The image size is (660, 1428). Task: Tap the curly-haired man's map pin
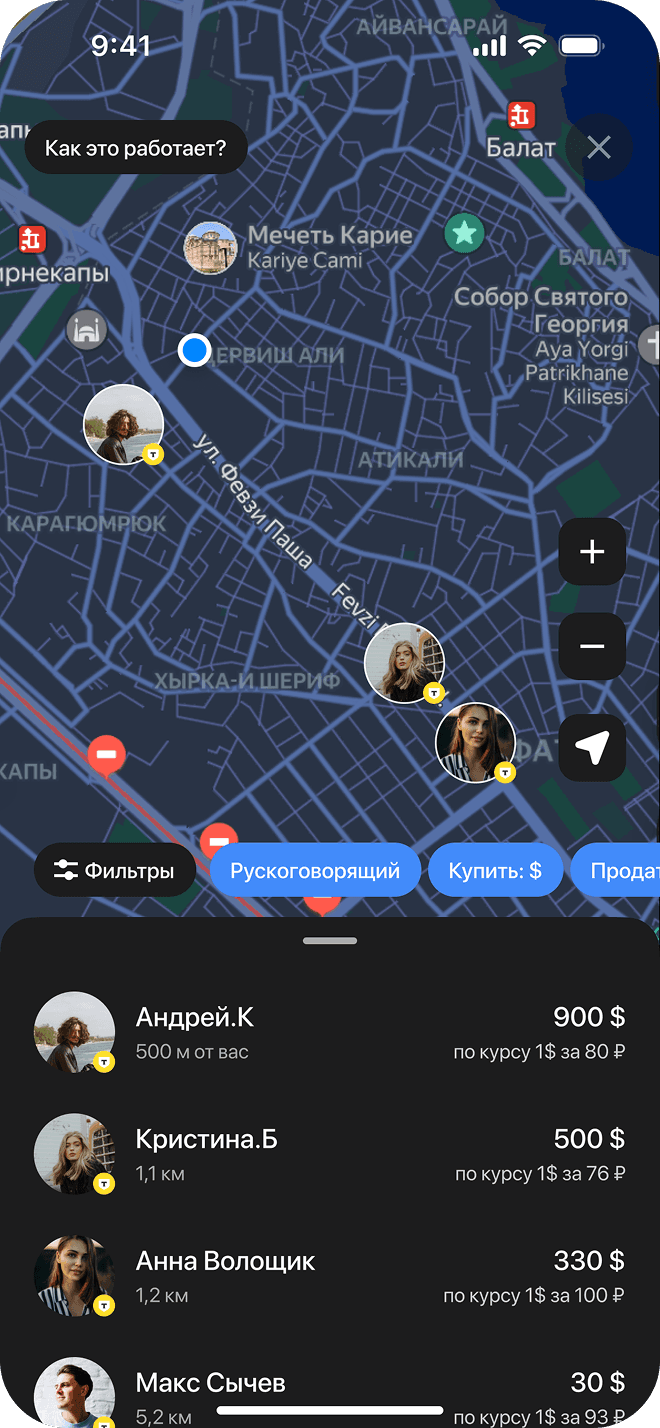pos(123,424)
